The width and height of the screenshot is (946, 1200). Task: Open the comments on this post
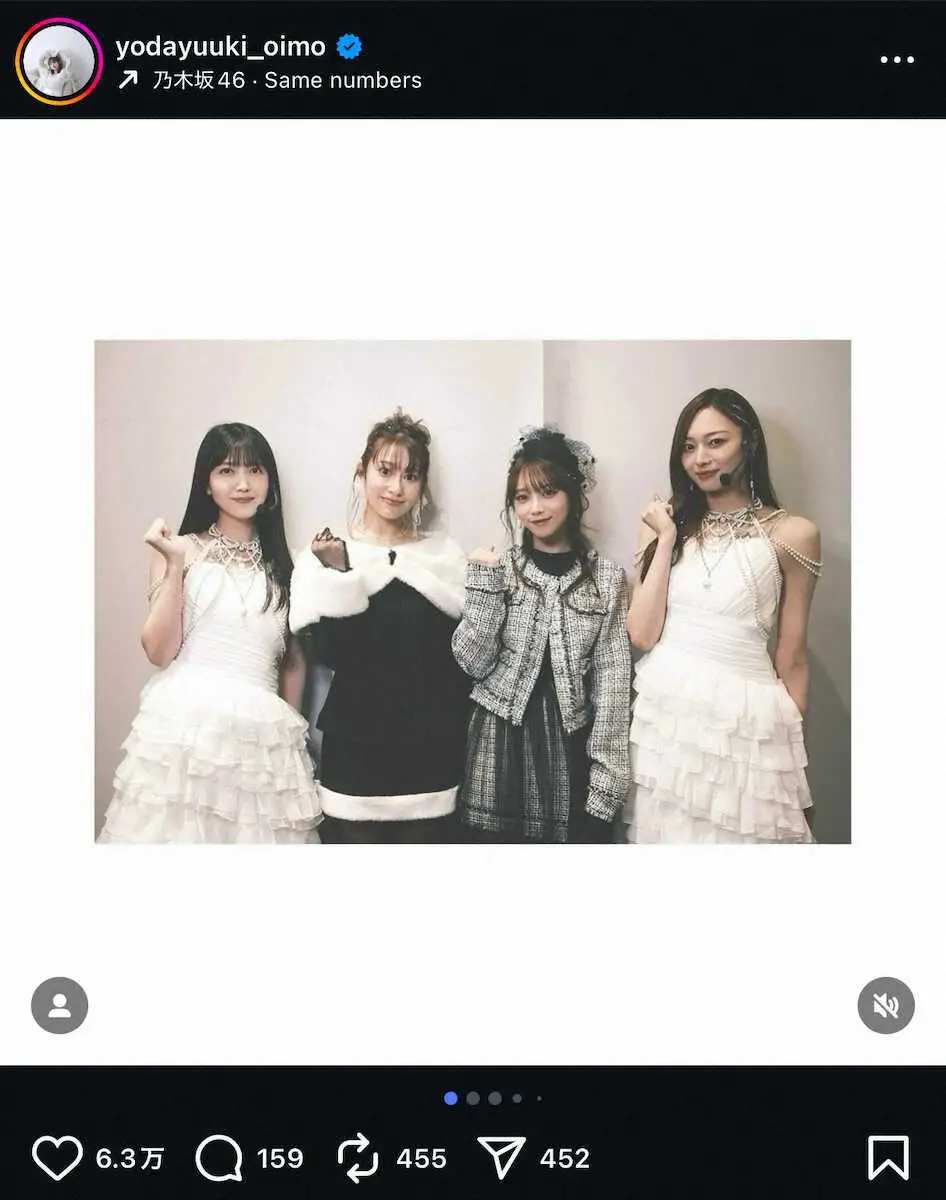click(218, 1158)
